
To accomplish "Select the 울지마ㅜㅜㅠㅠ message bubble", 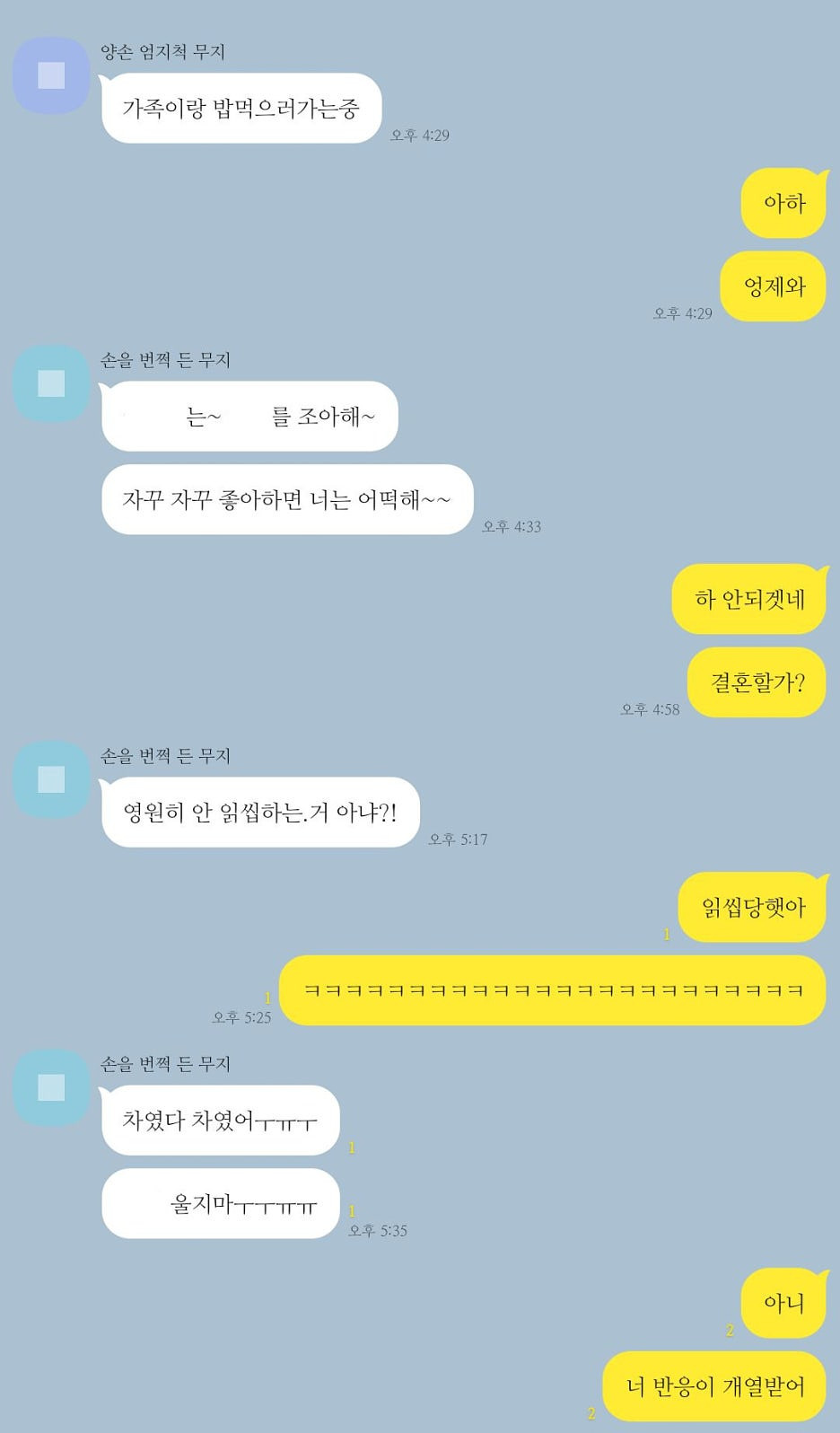I will coord(221,1204).
